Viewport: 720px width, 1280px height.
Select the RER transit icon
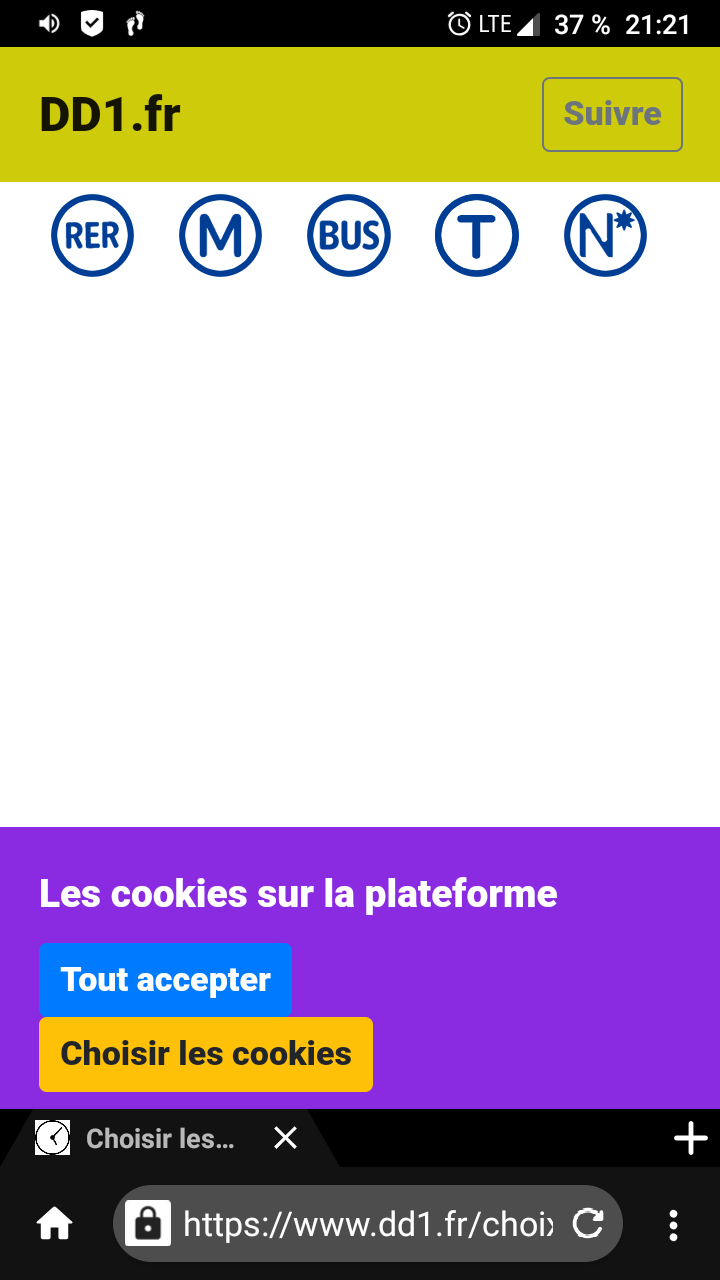click(x=92, y=235)
